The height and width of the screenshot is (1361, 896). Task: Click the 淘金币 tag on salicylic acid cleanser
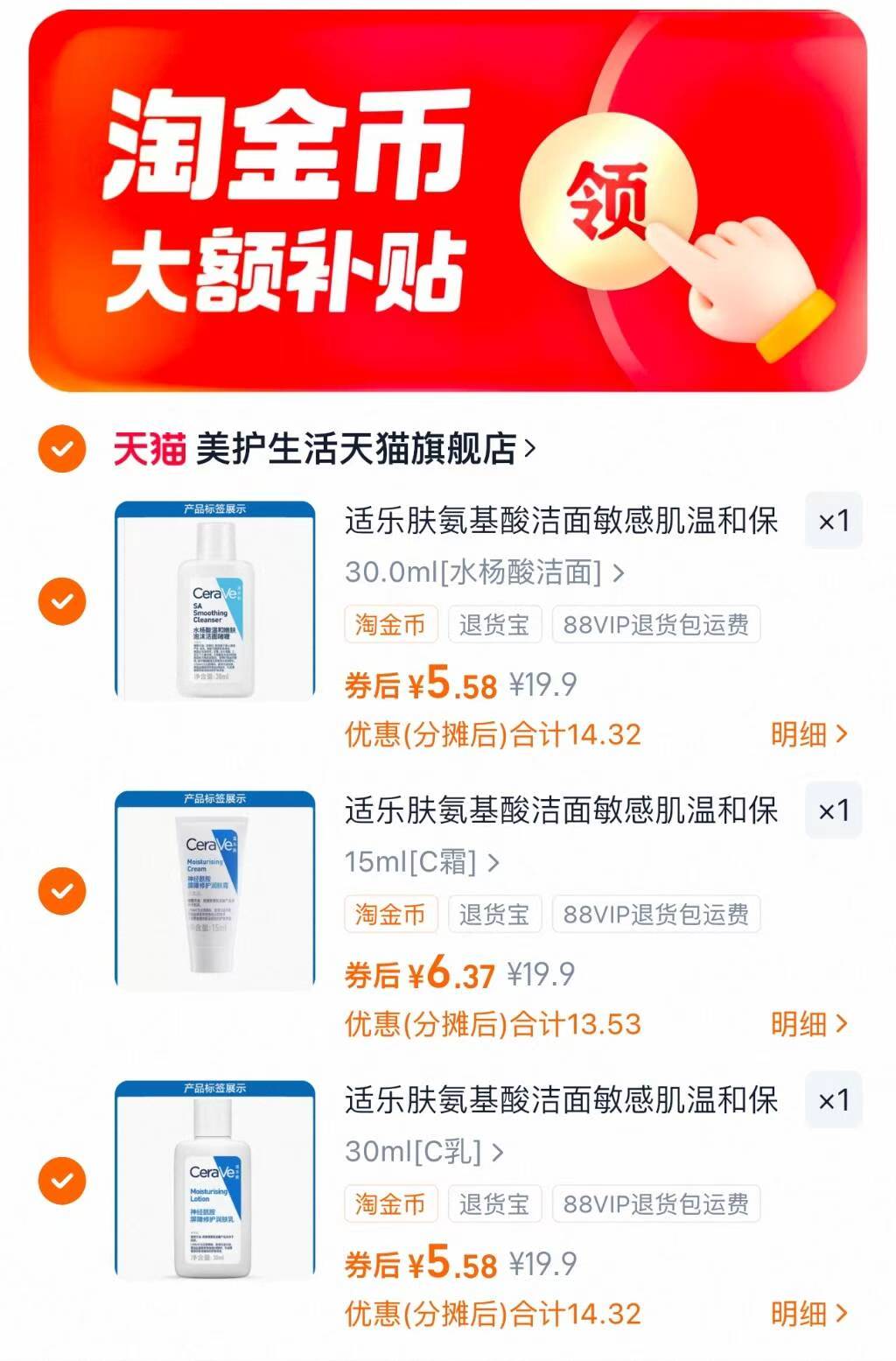pos(391,625)
